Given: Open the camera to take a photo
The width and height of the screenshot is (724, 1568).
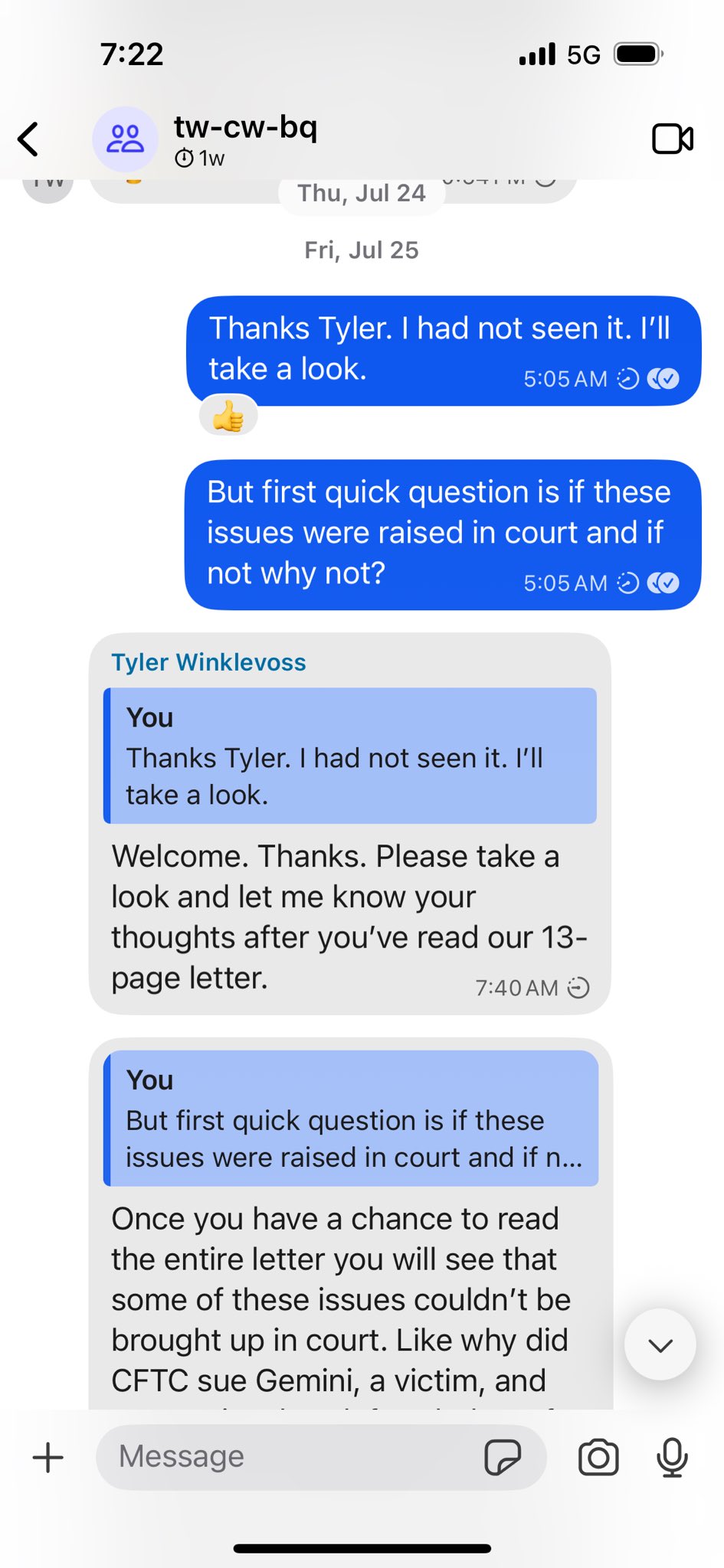Looking at the screenshot, I should [598, 1457].
